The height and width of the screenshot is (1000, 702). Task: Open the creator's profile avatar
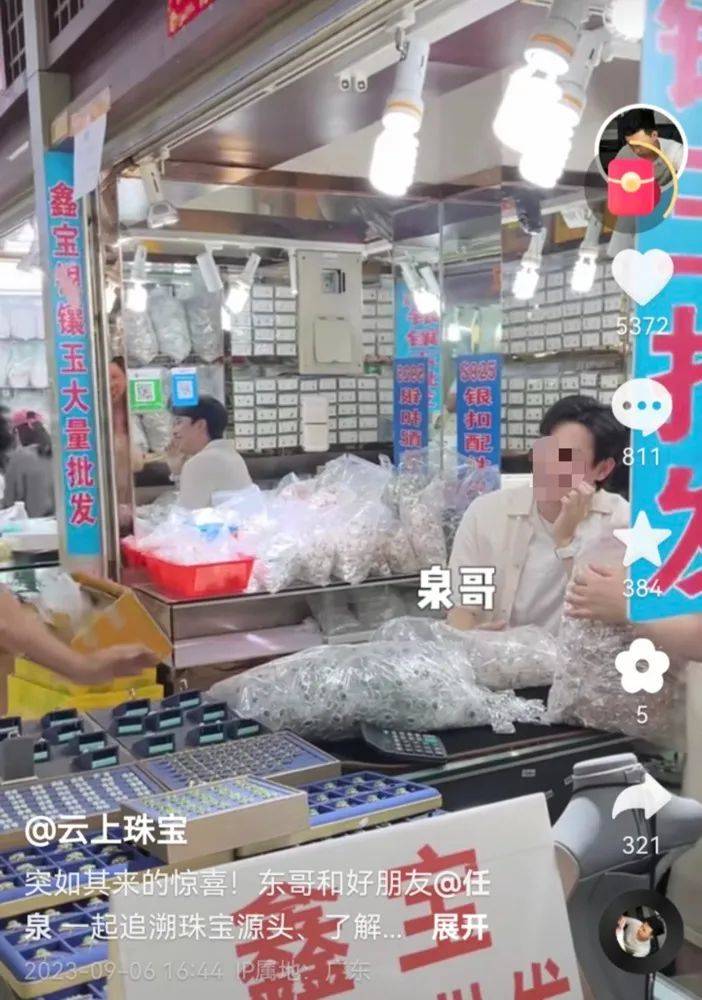640,150
